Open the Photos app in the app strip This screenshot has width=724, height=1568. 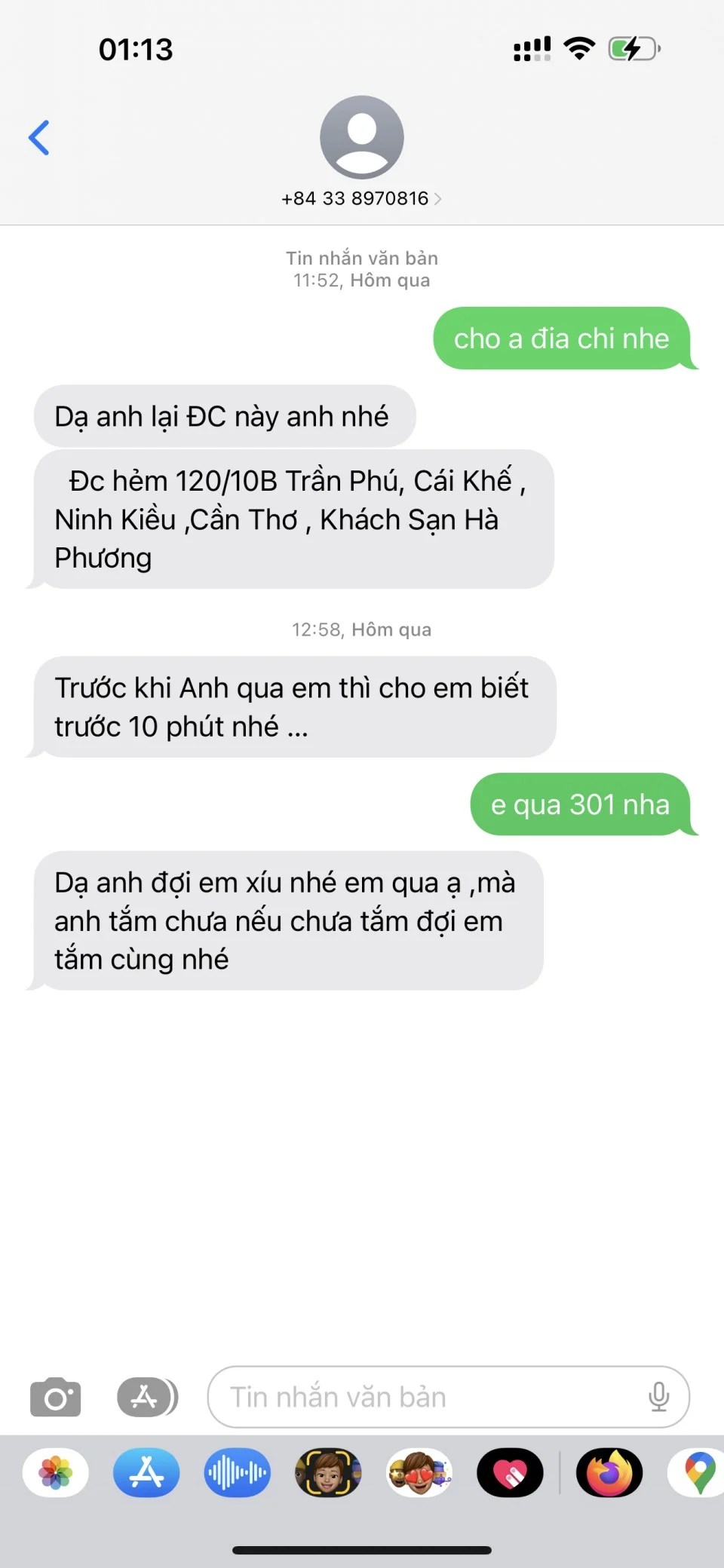click(56, 1472)
